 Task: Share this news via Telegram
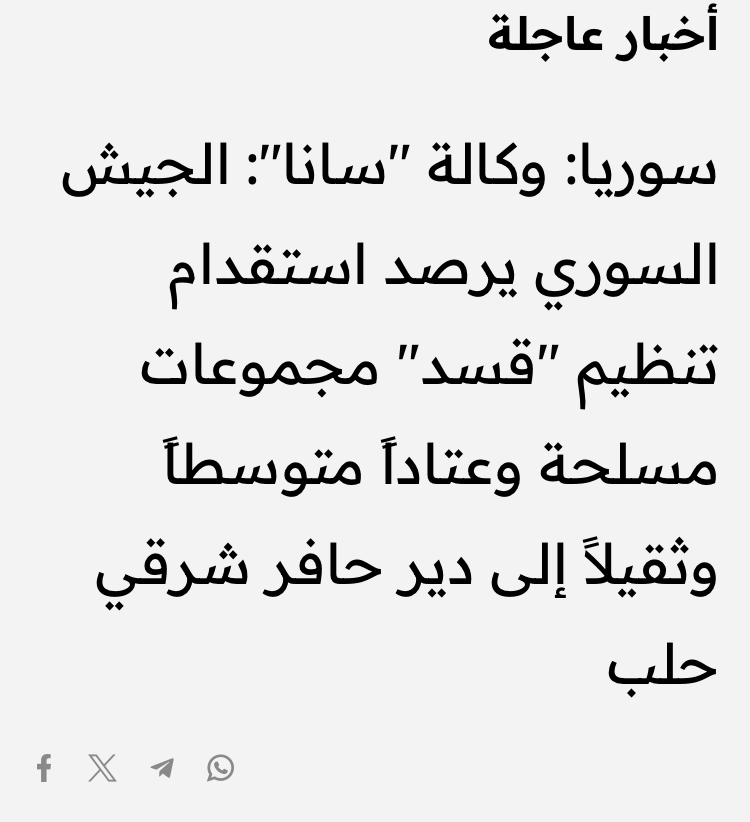click(x=162, y=768)
